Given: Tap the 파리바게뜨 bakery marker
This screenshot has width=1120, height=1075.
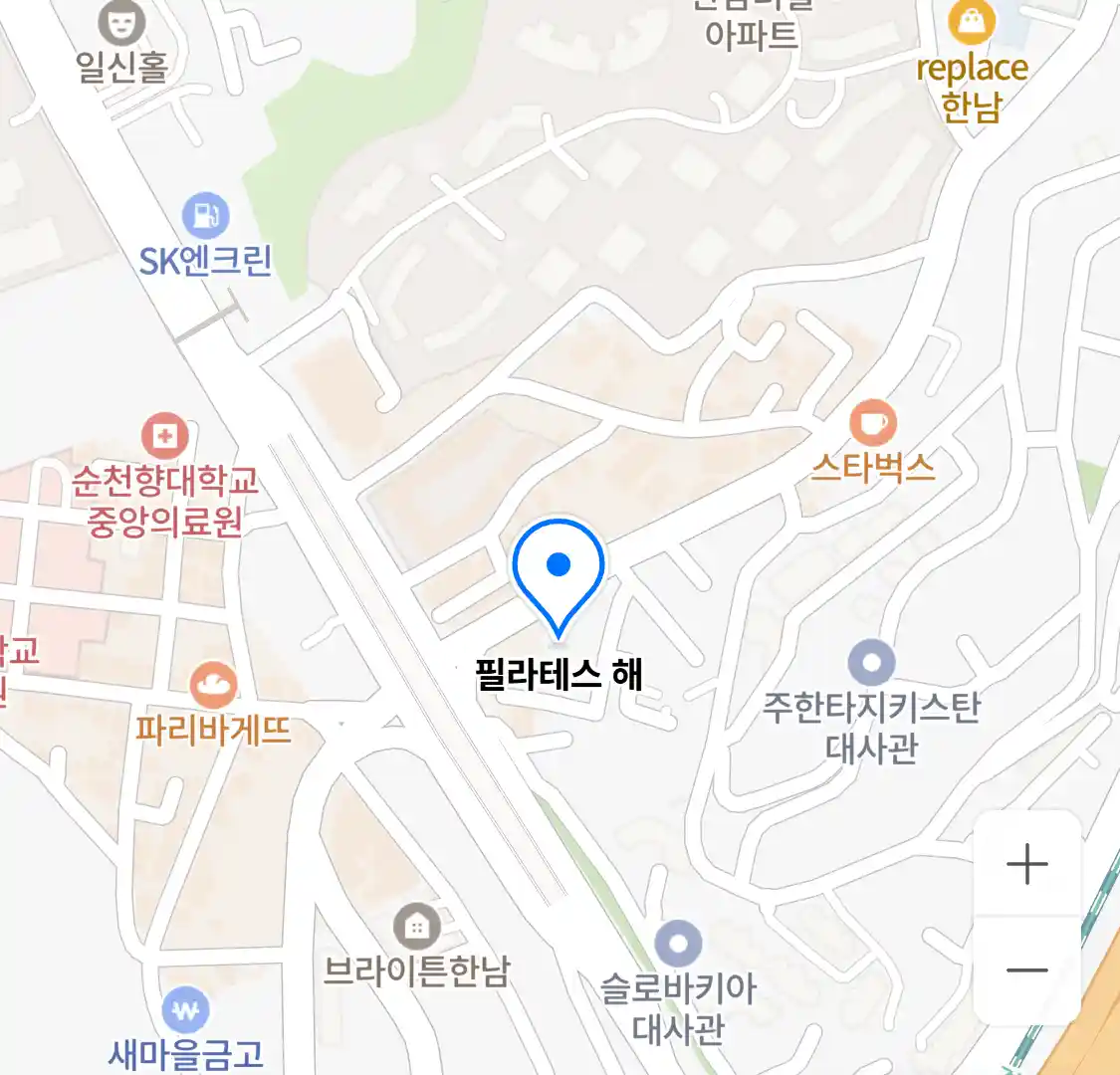Looking at the screenshot, I should pyautogui.click(x=213, y=685).
